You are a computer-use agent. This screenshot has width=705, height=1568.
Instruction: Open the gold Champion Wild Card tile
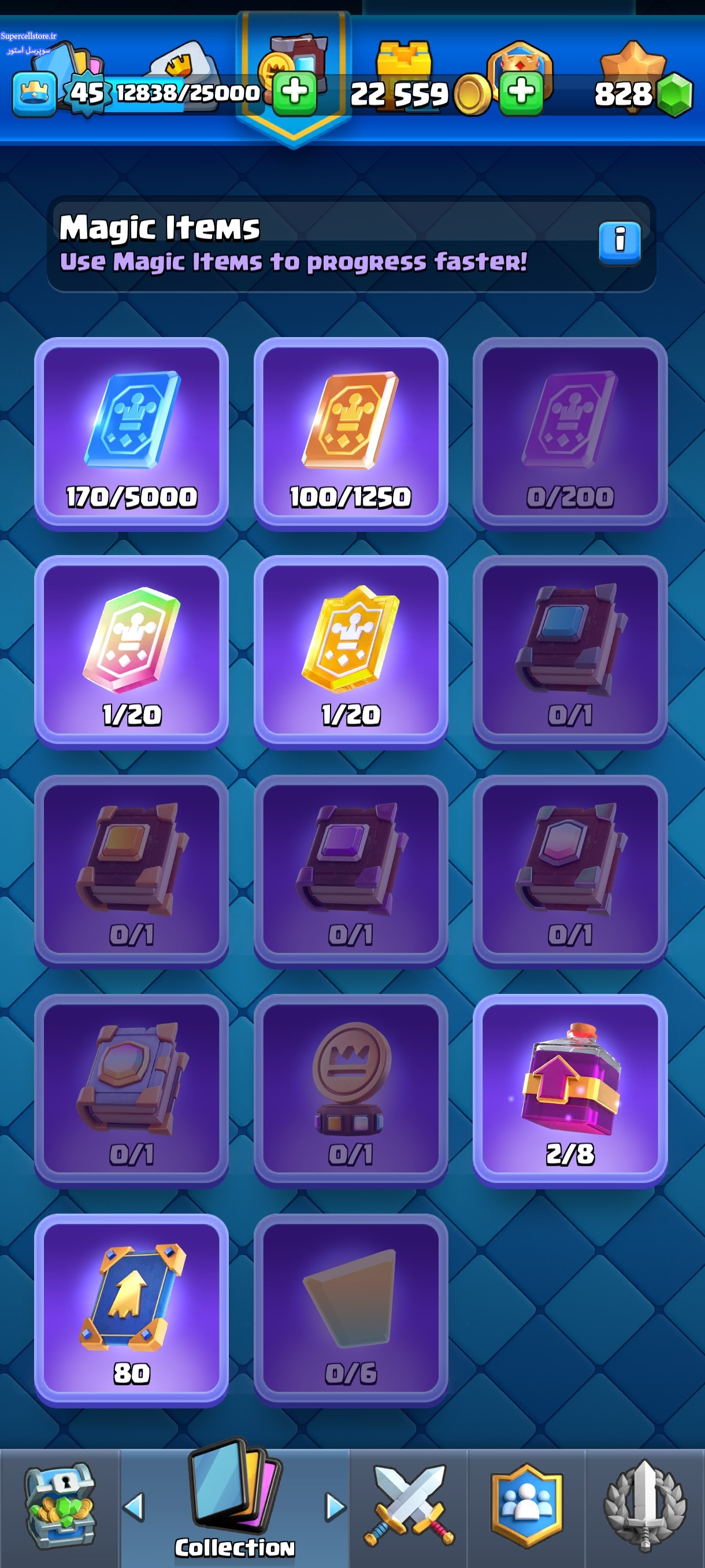pos(350,652)
